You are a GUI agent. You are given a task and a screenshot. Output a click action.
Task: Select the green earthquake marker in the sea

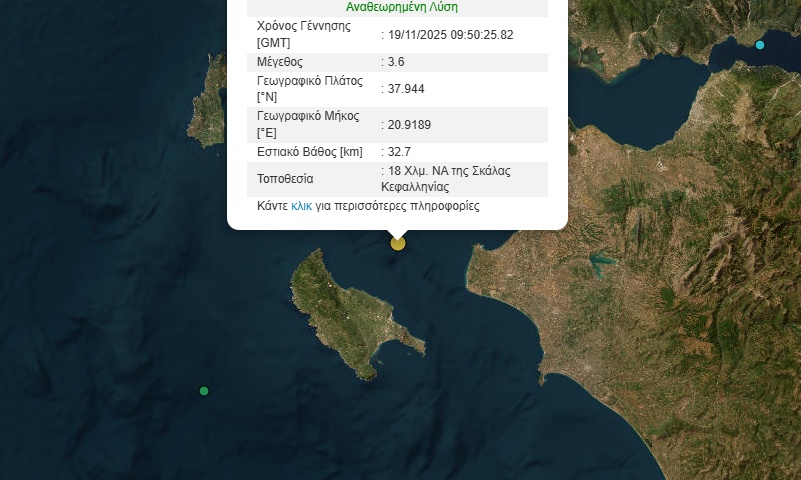(x=204, y=391)
